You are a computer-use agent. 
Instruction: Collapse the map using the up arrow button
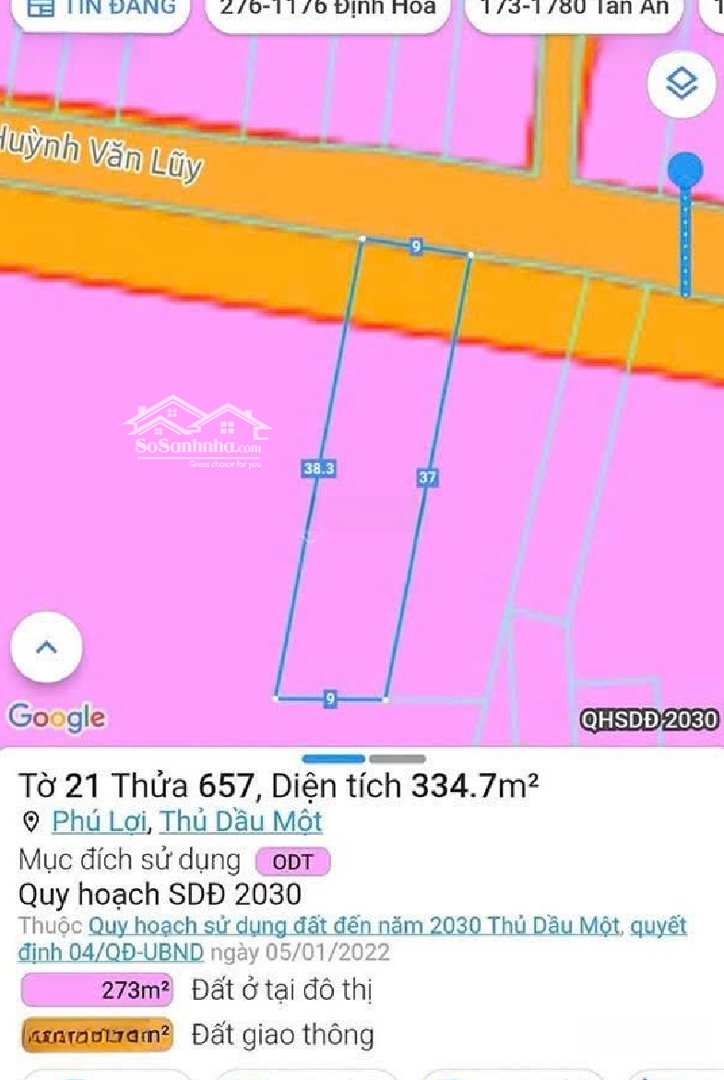[46, 647]
